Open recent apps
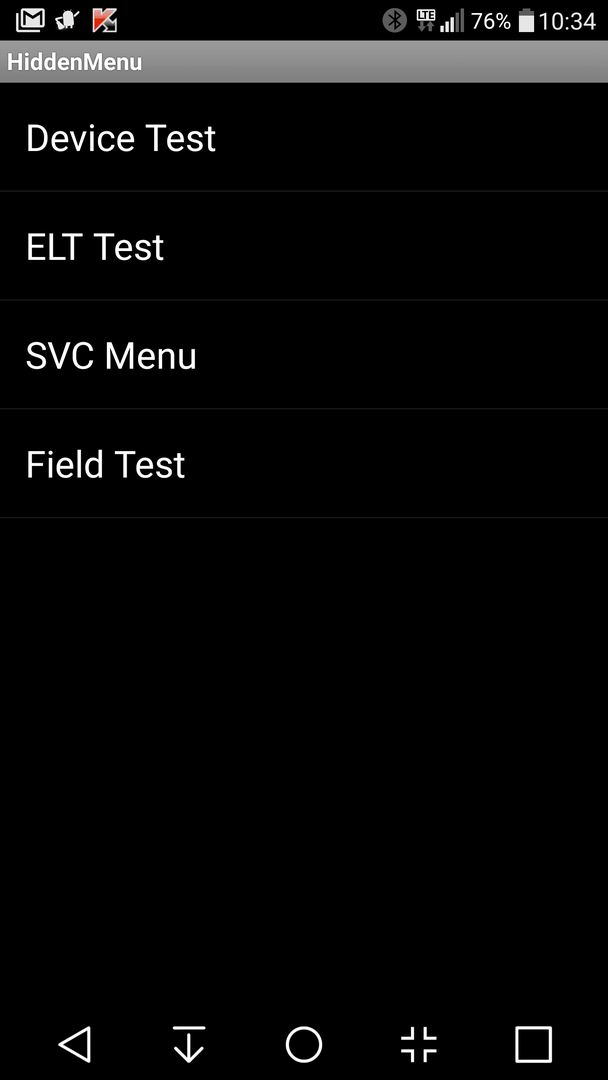Viewport: 608px width, 1080px height. [534, 1044]
